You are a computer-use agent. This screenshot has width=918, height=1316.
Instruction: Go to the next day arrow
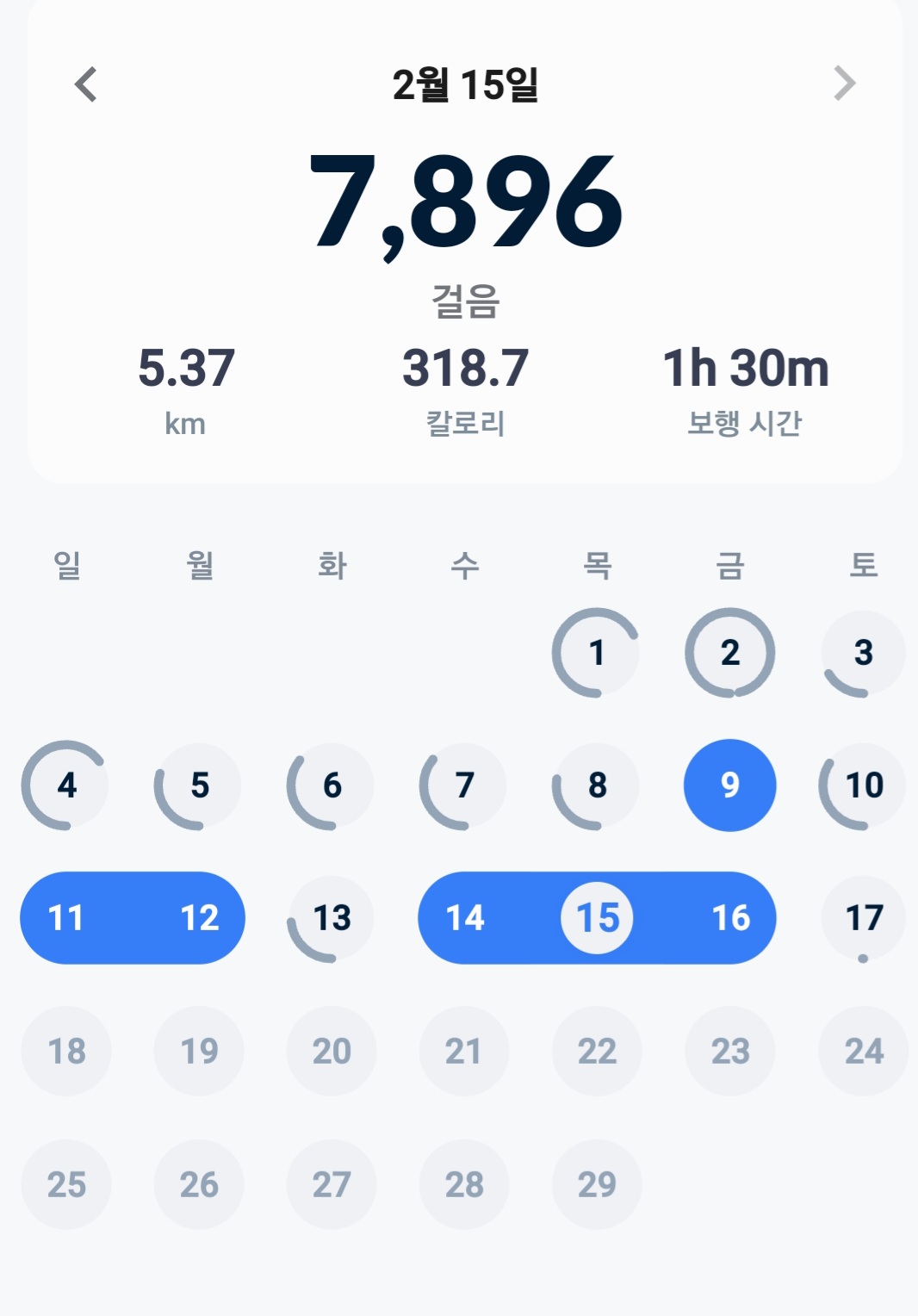844,84
